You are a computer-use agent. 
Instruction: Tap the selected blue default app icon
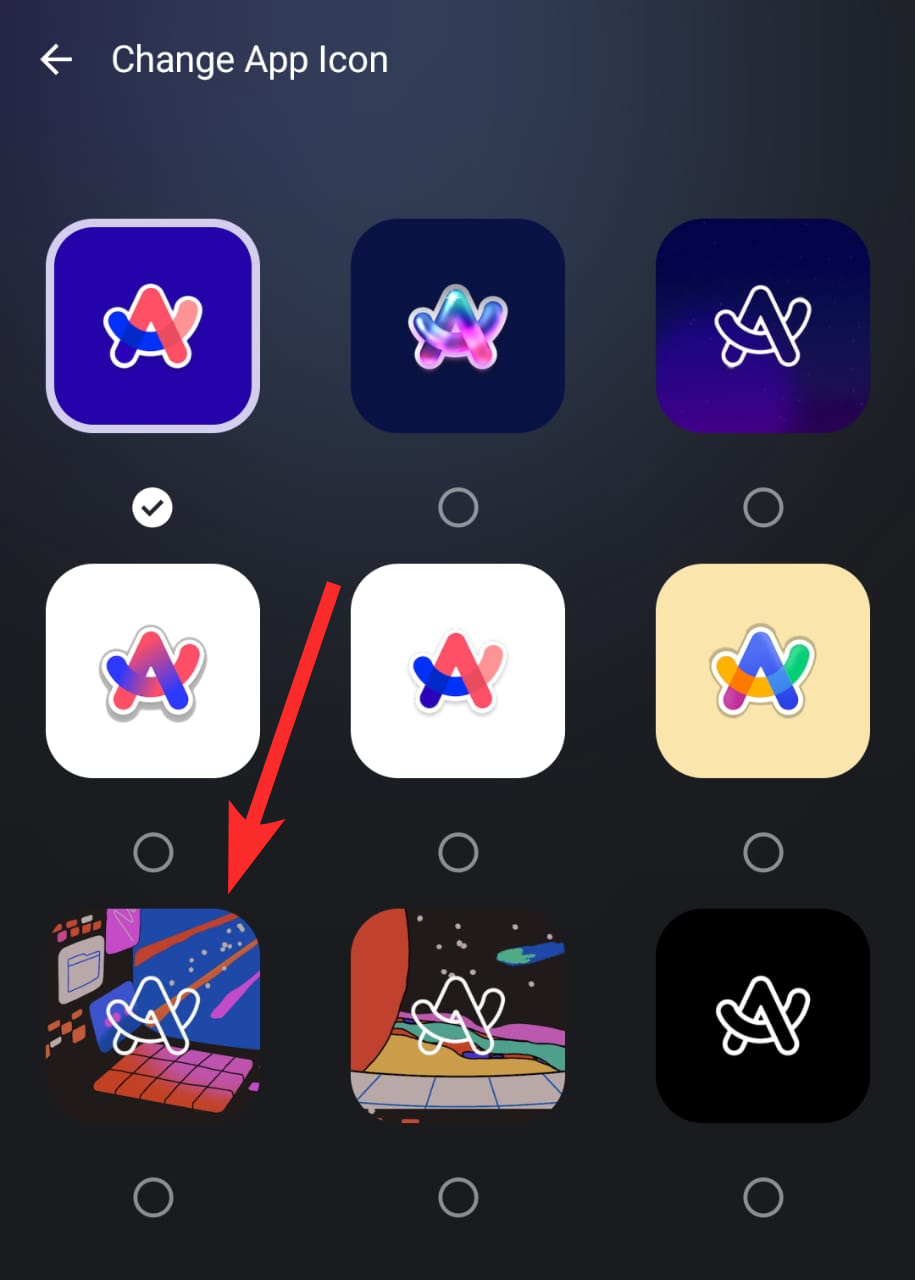[153, 326]
